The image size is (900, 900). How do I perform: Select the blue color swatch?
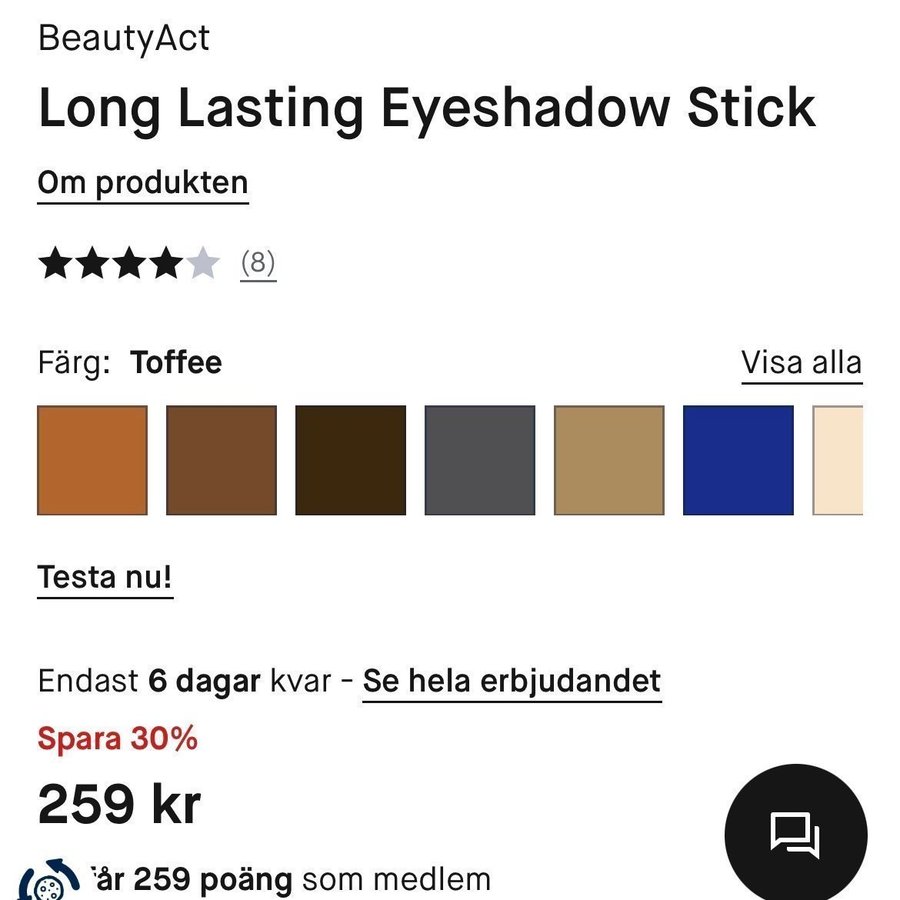click(x=738, y=460)
